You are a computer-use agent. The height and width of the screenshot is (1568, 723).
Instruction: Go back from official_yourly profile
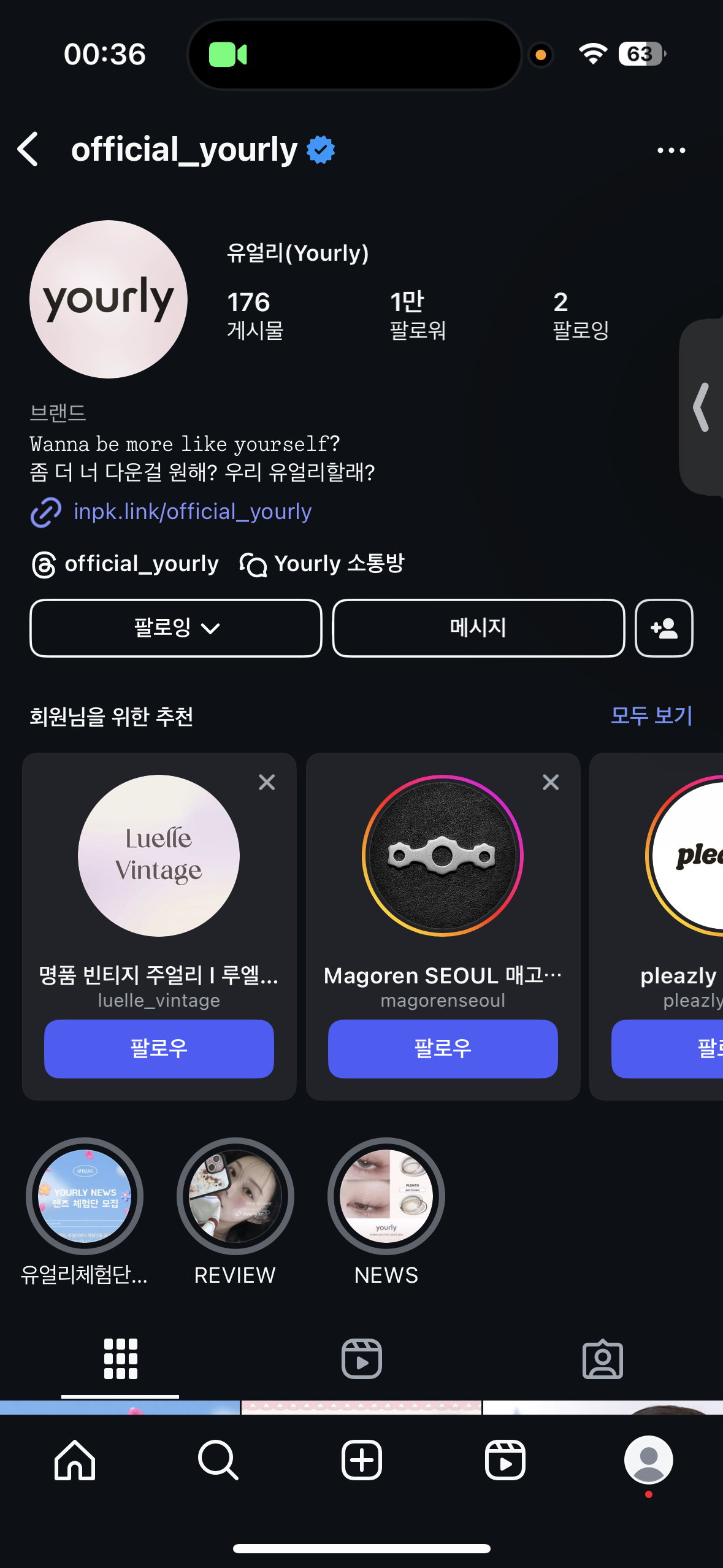[x=28, y=149]
